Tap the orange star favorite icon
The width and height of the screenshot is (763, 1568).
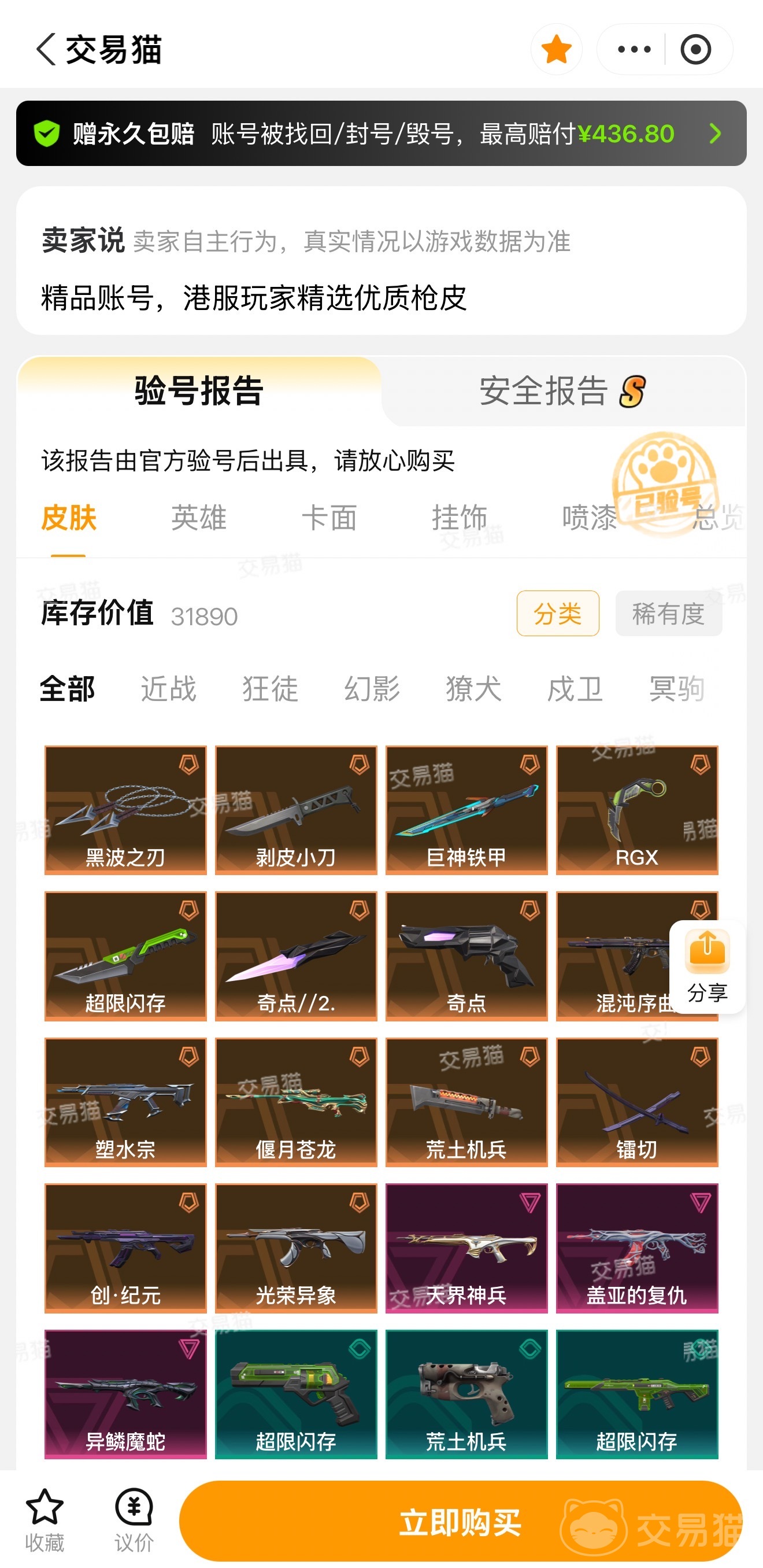(556, 49)
